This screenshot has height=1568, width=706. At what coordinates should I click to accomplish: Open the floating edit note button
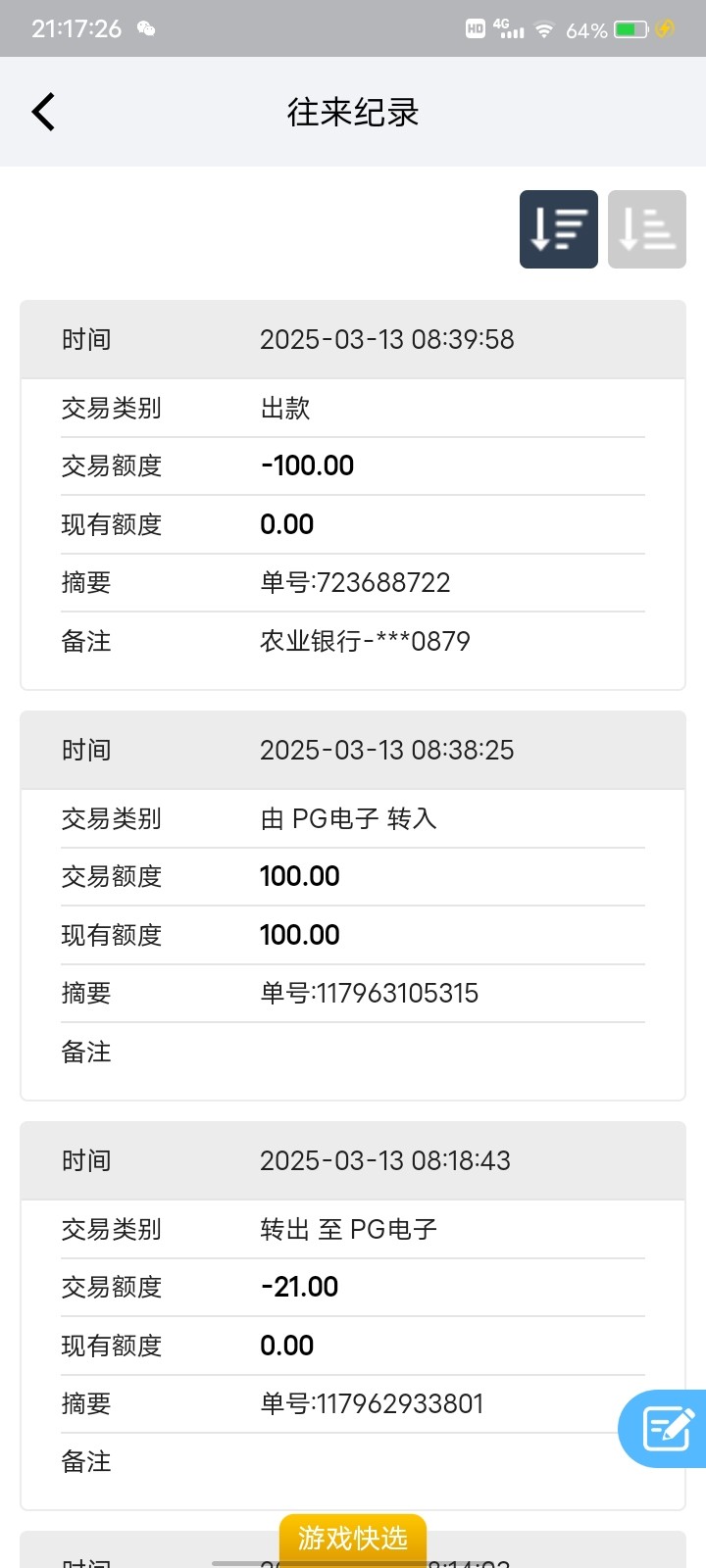click(x=663, y=1429)
